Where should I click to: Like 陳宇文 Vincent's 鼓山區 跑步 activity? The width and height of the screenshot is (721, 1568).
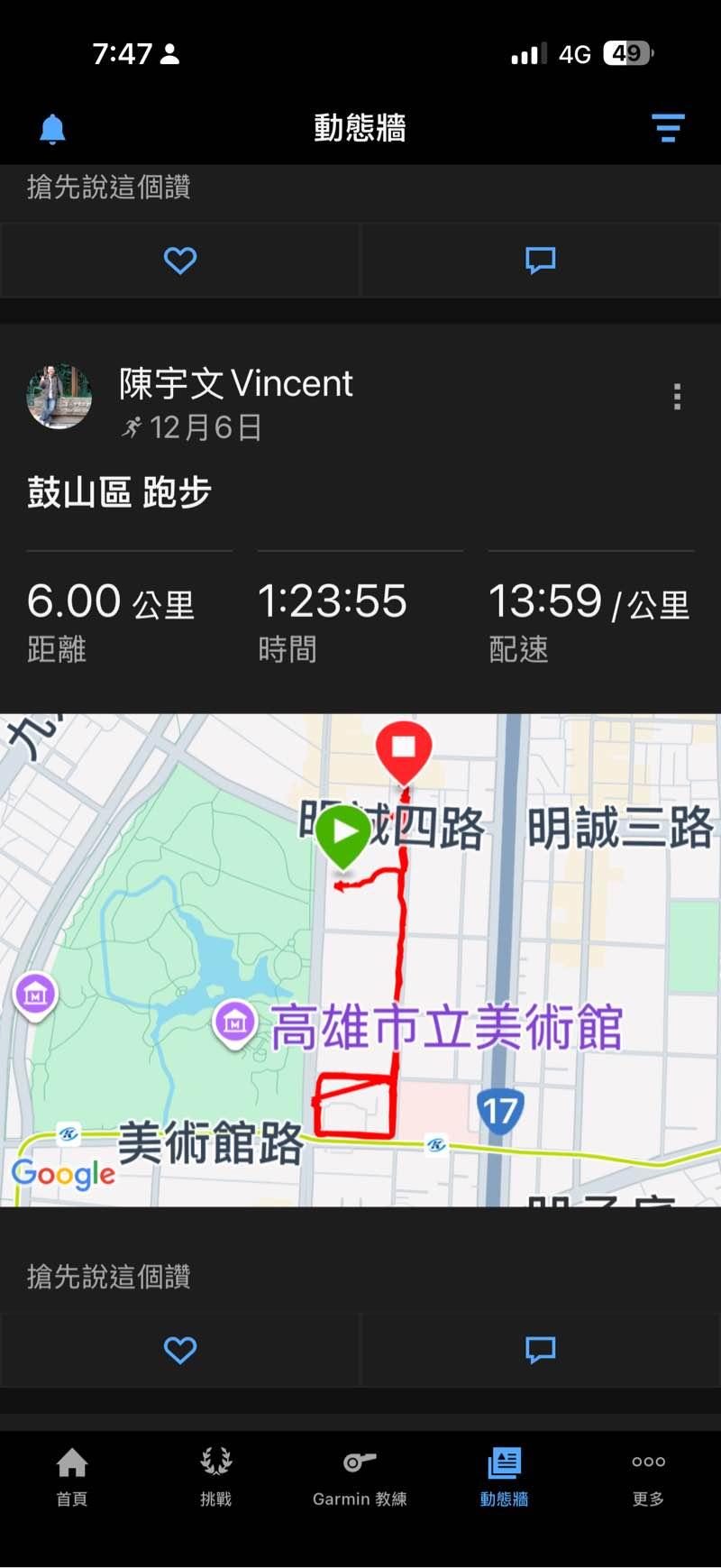[x=180, y=1350]
